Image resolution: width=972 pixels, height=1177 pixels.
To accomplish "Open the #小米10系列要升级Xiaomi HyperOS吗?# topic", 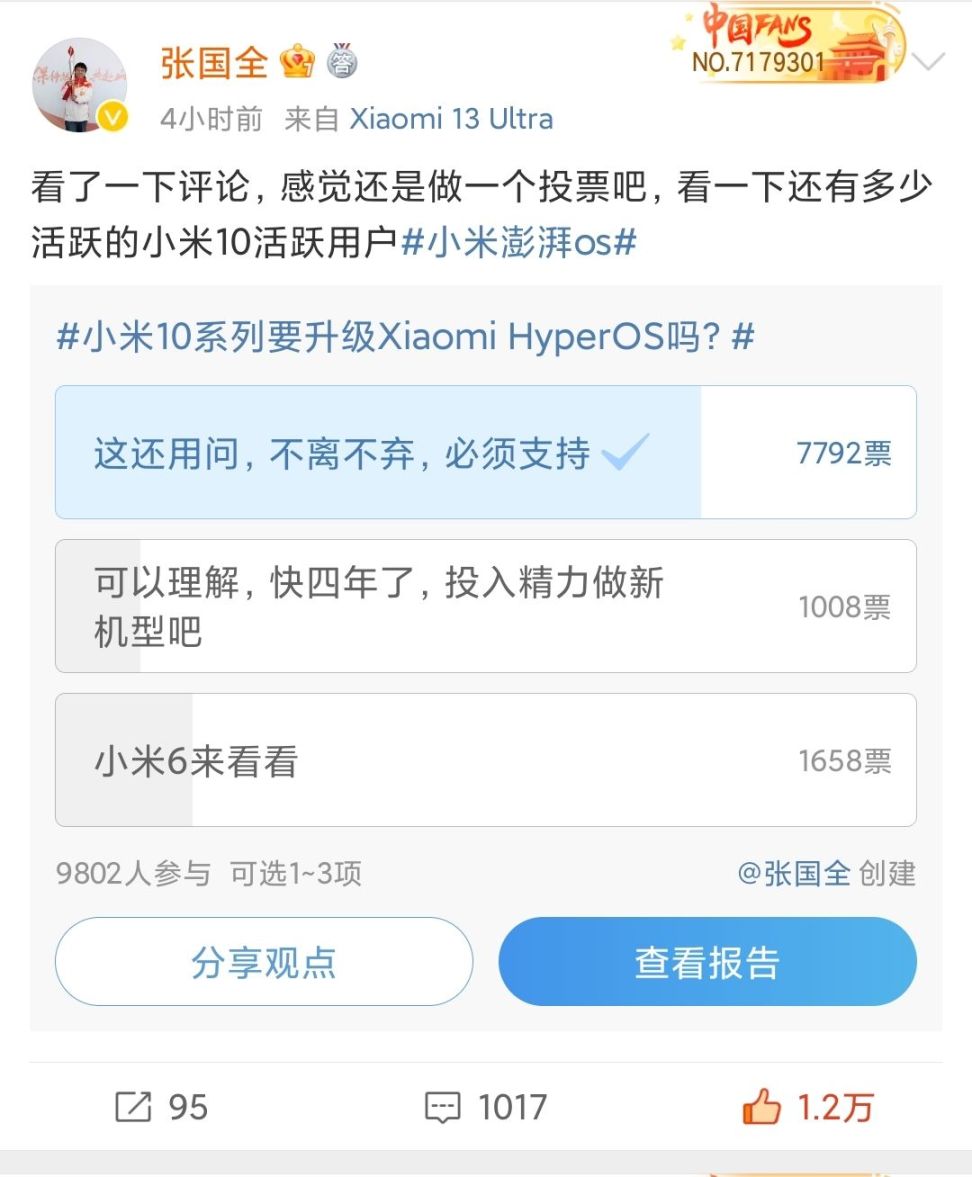I will (405, 336).
